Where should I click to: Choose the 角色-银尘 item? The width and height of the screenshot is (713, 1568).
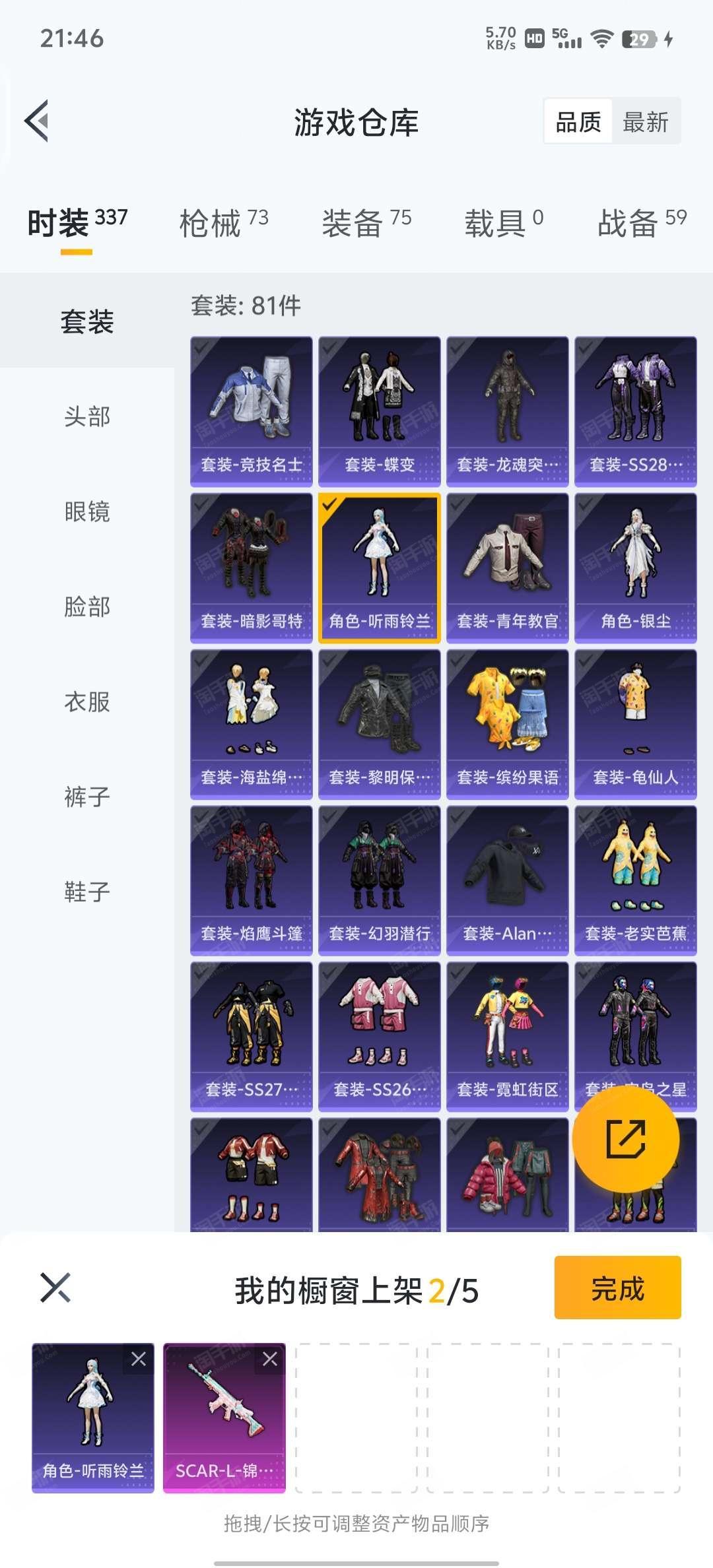click(x=636, y=568)
